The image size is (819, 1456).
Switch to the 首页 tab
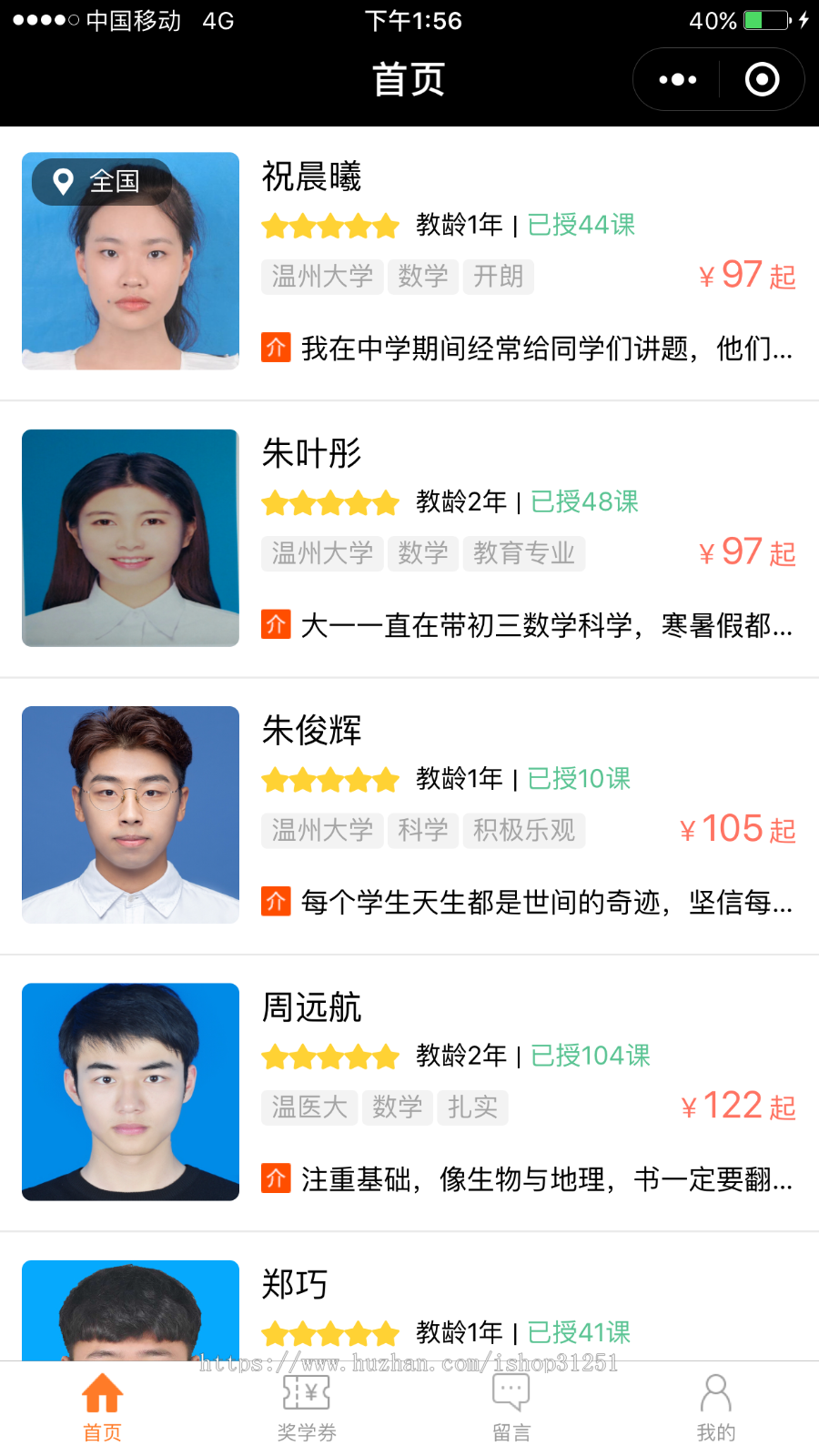102,1408
